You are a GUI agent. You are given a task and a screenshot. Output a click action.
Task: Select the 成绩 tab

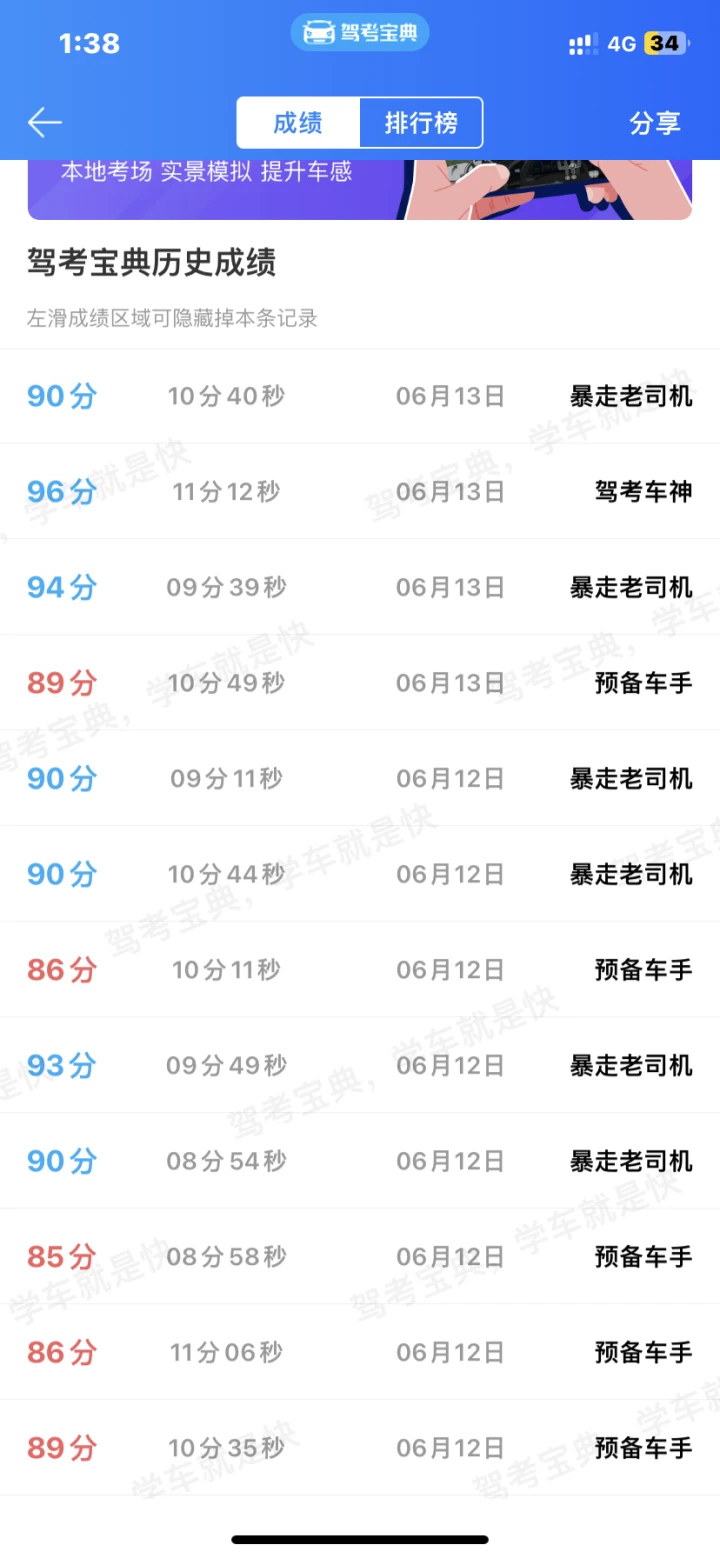tap(298, 123)
